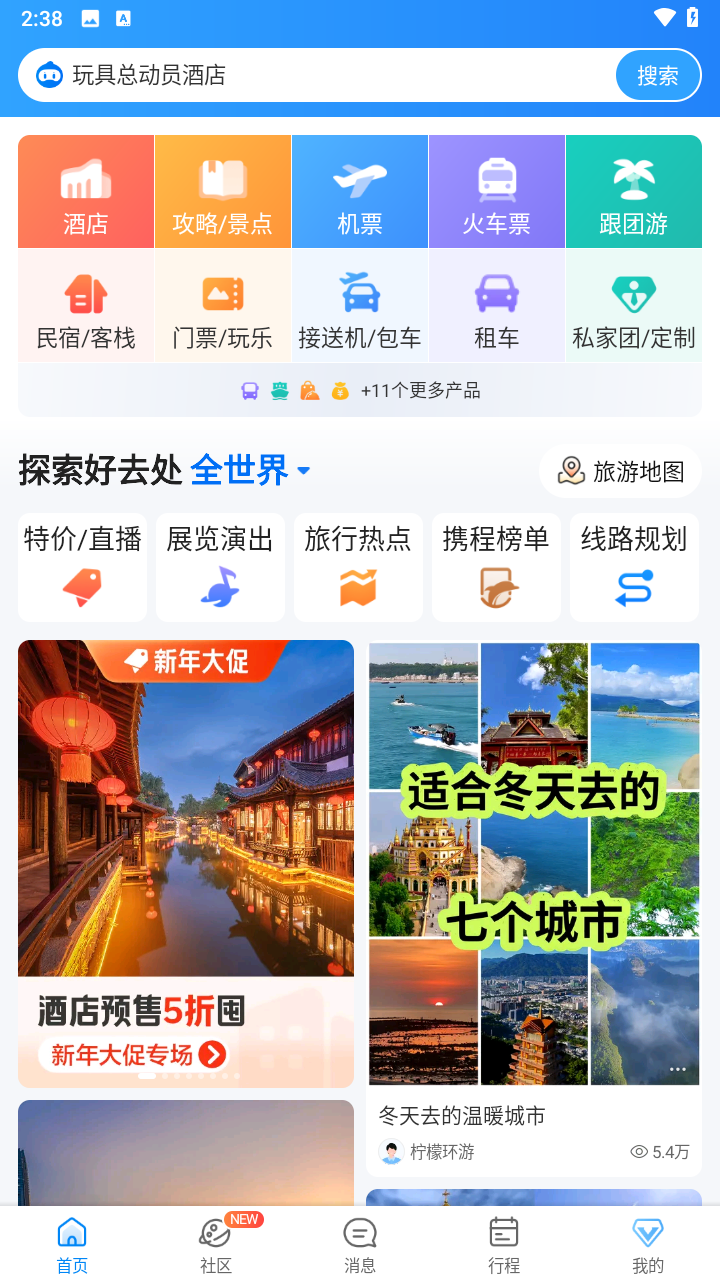Screen dimensions: 720x1280
Task: Open the 冬天去的温暖城市 article card
Action: 533,1116
